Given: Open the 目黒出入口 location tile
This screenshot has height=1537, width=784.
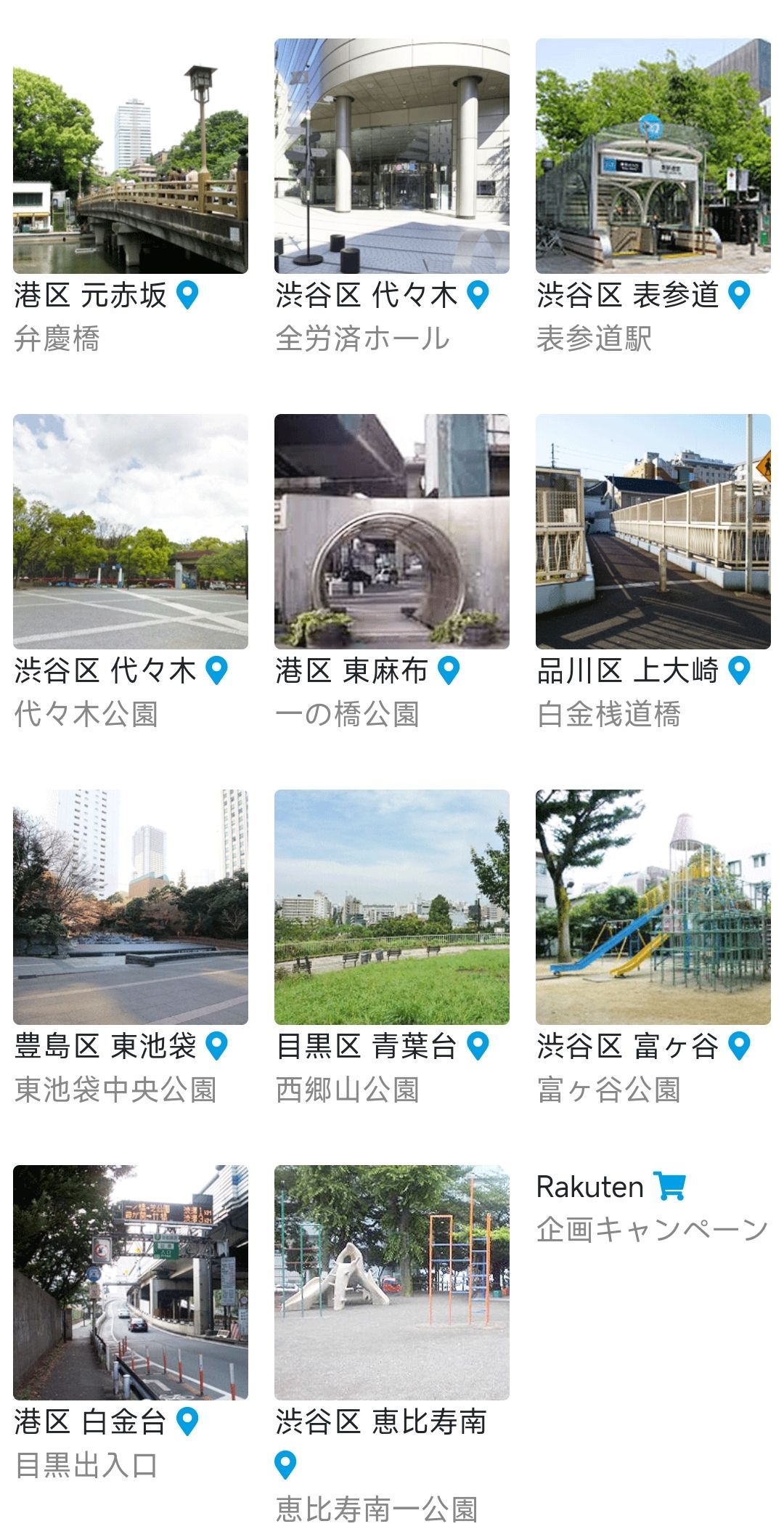Looking at the screenshot, I should pyautogui.click(x=131, y=1283).
